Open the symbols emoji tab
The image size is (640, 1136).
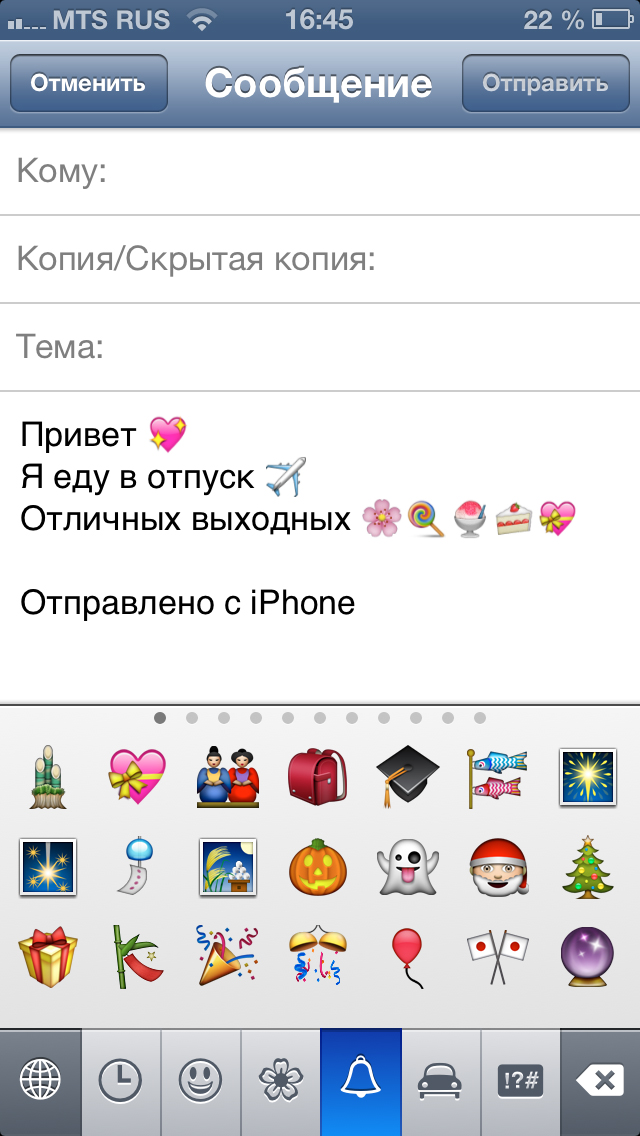click(x=520, y=1081)
